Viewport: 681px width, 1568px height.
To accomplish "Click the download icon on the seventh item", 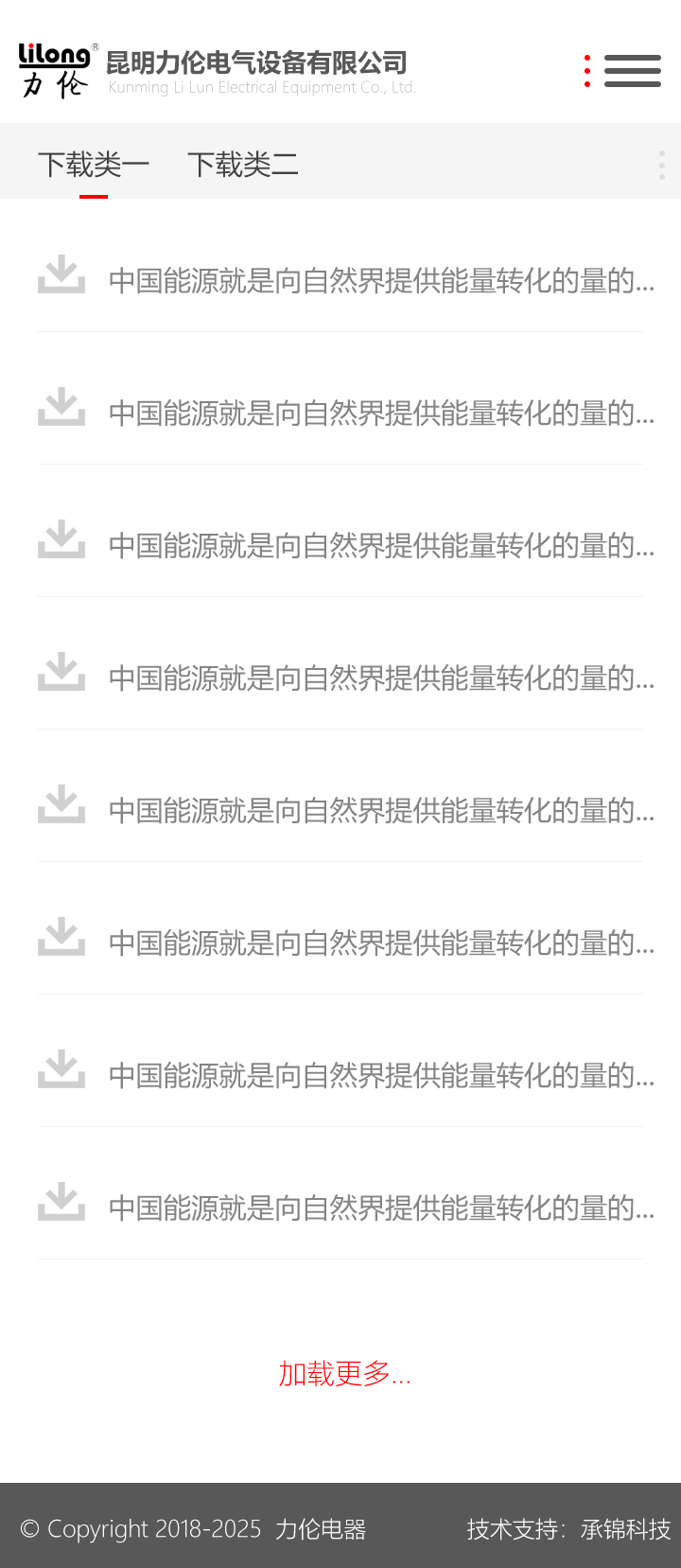I will [61, 1070].
